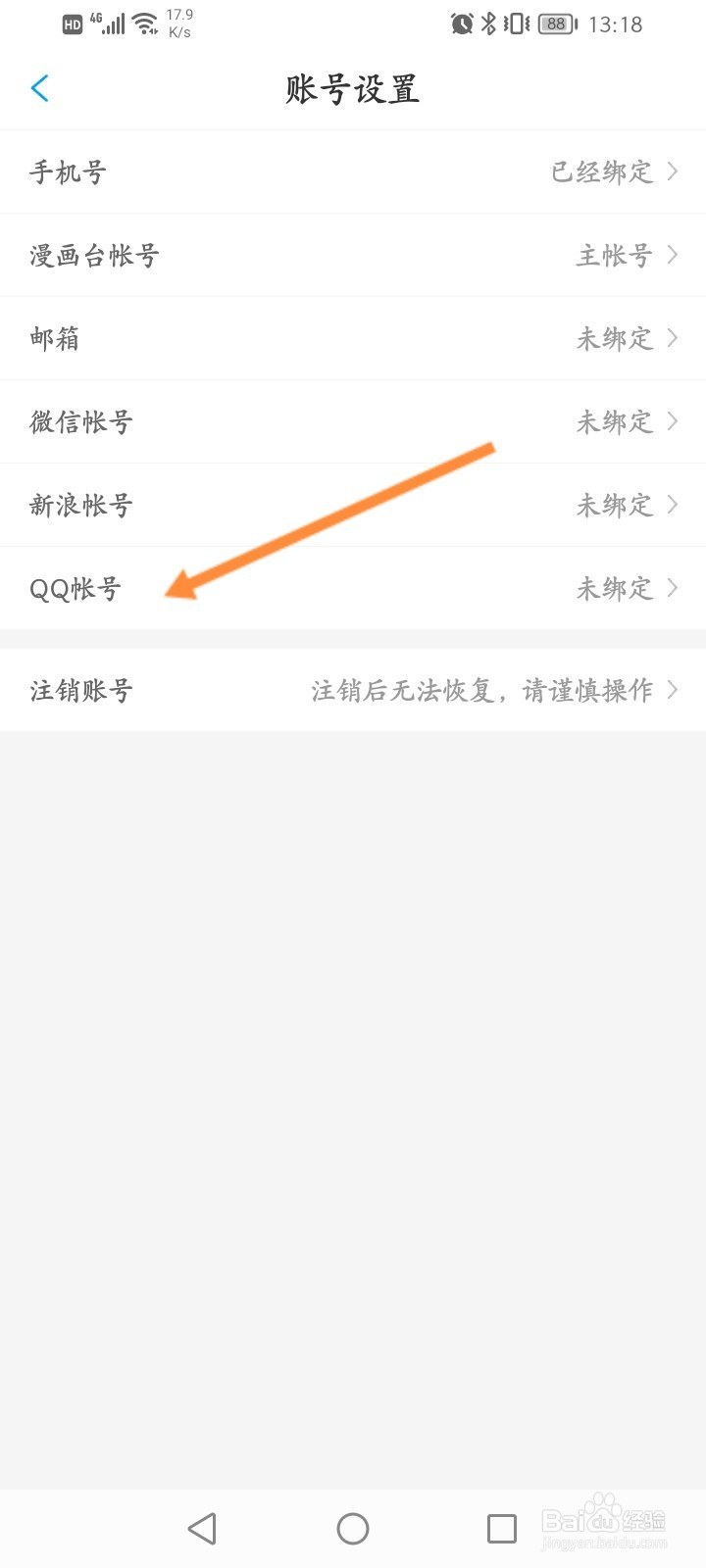Open the 注销账号 option
The height and width of the screenshot is (1568, 706).
pos(353,691)
